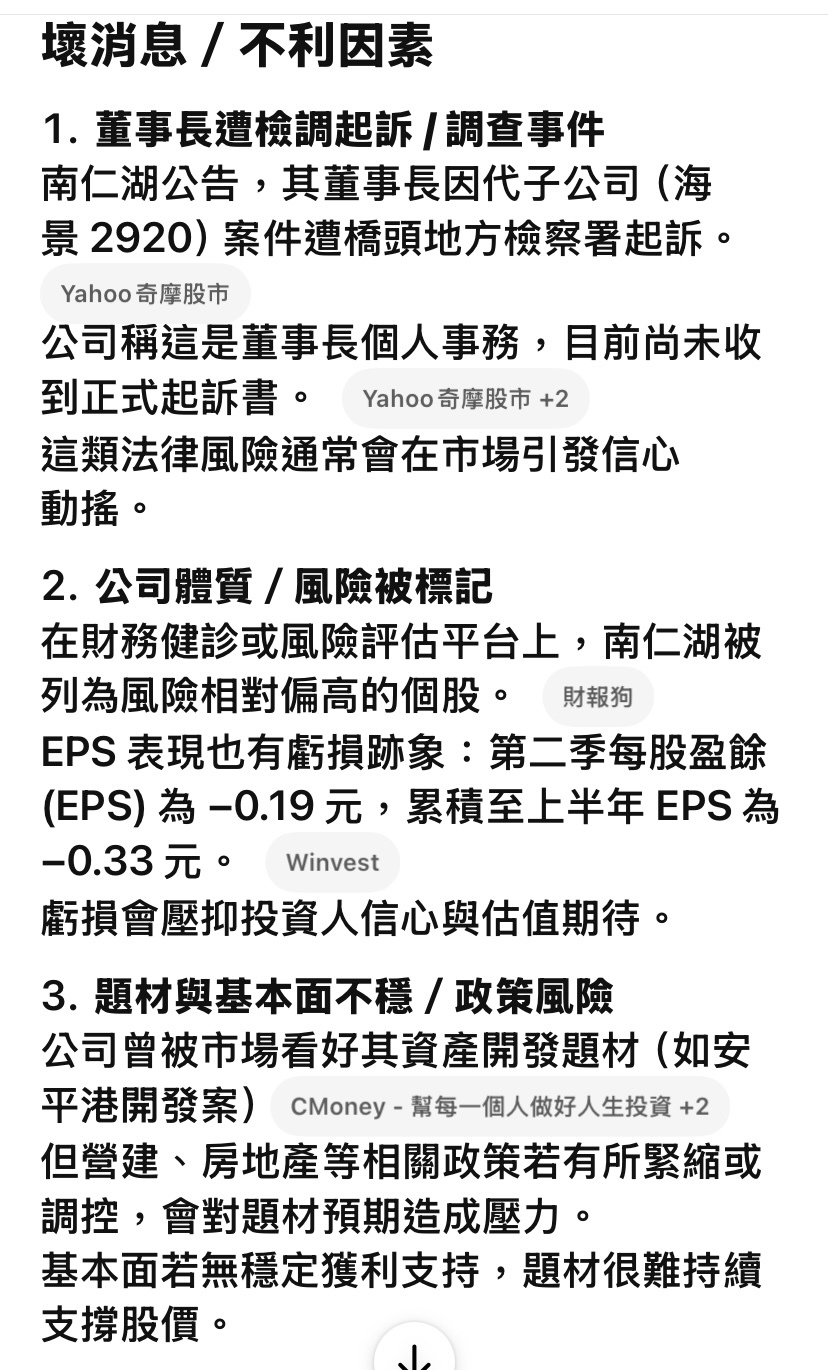
Task: Open the CMoney +2 sources chip
Action: (499, 1107)
